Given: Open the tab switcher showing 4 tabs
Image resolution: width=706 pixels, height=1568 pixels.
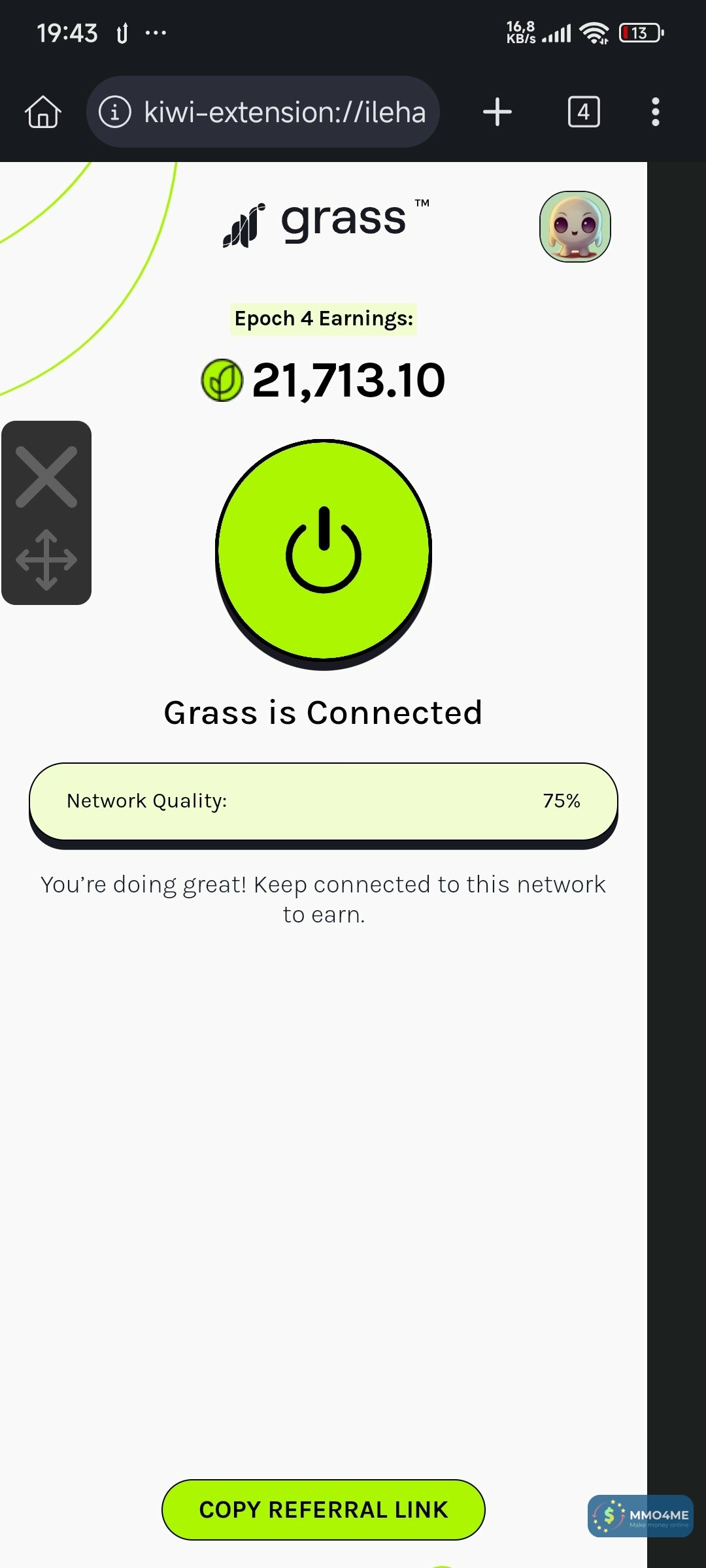Looking at the screenshot, I should tap(584, 112).
